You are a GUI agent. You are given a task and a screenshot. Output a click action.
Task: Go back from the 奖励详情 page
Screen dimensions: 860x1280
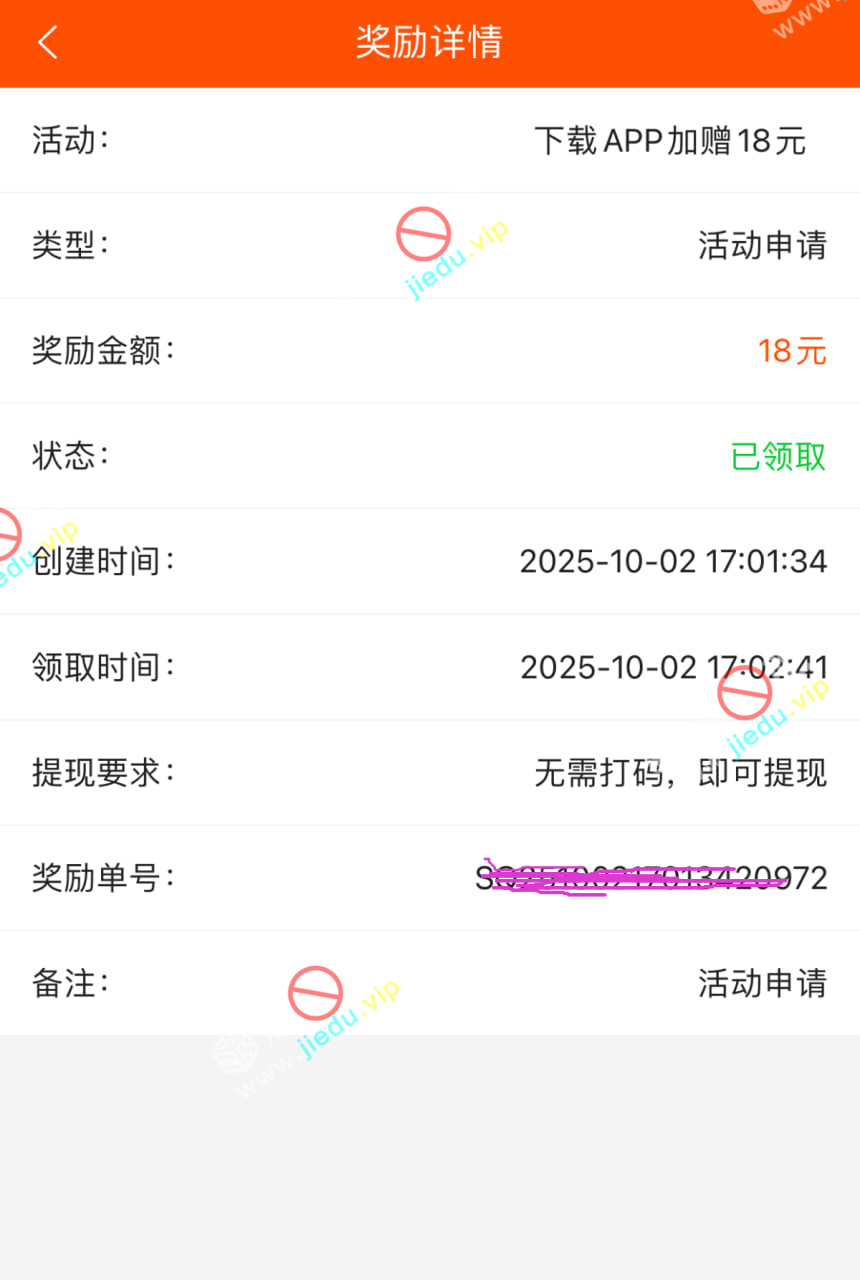tap(47, 42)
